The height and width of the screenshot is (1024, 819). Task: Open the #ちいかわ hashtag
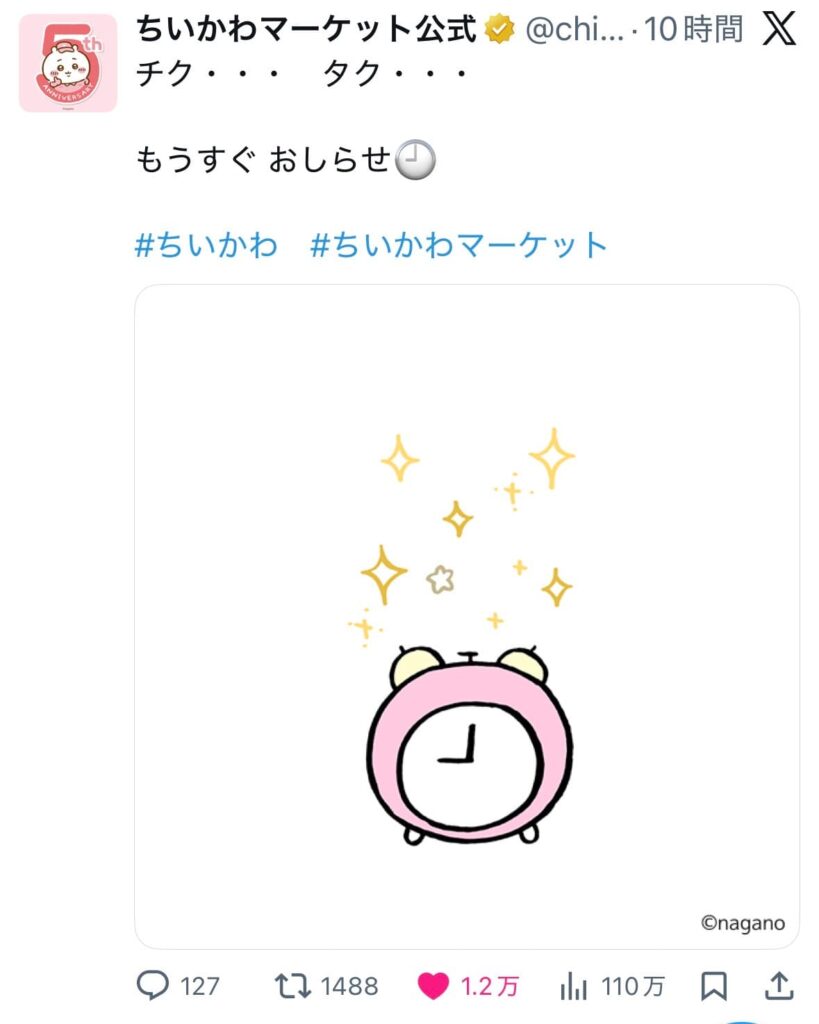coord(205,245)
